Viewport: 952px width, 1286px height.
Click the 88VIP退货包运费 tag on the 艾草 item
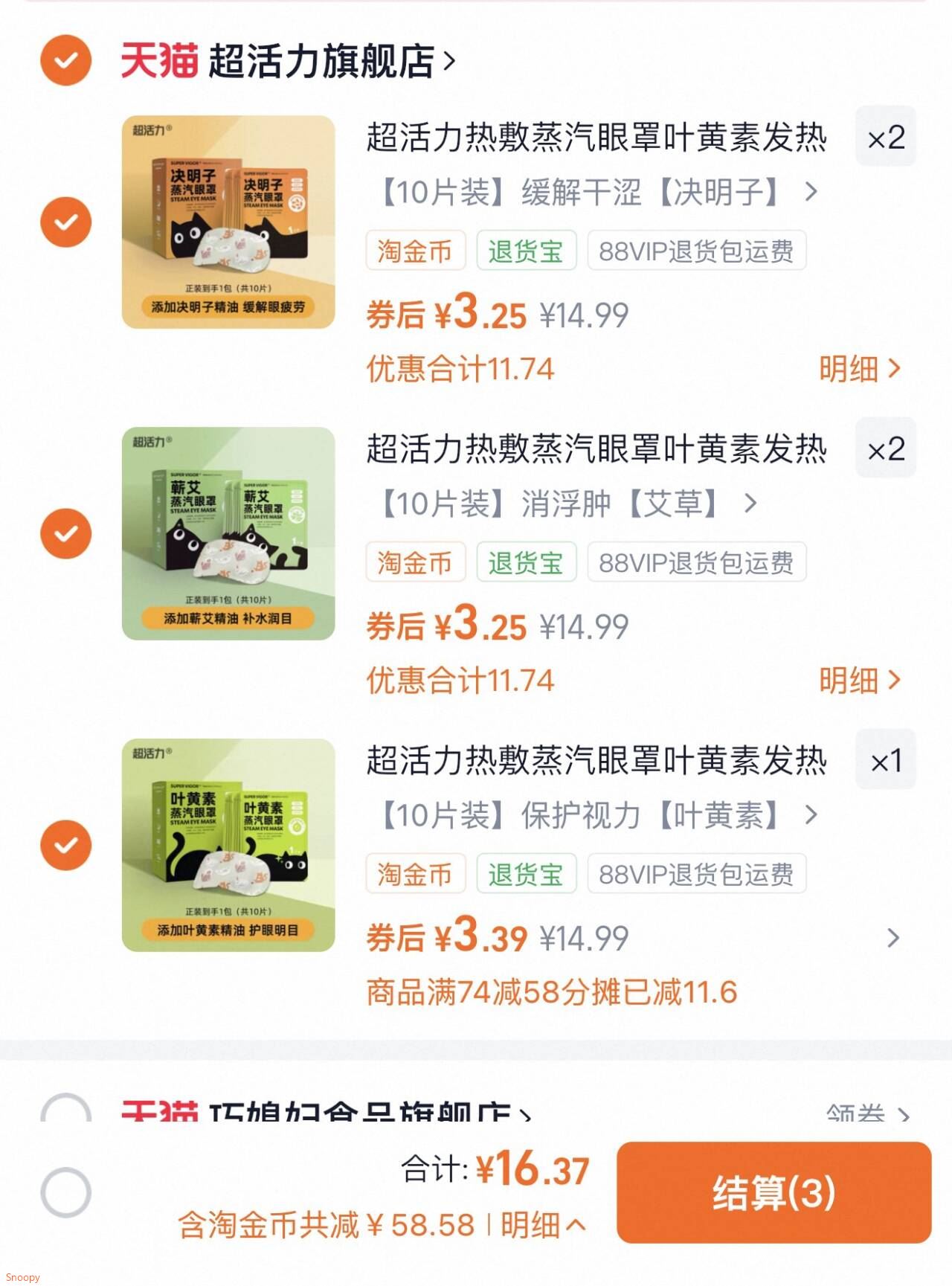point(695,562)
